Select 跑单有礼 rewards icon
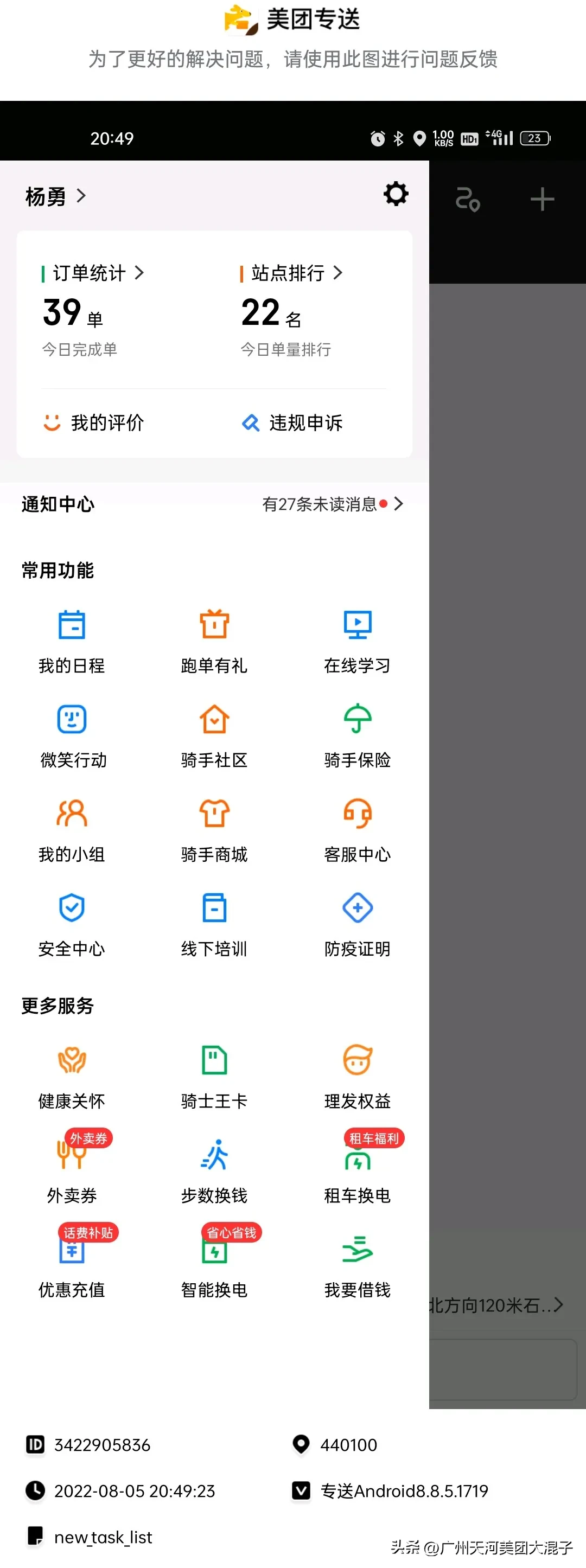Viewport: 586px width, 1568px height. click(x=214, y=639)
